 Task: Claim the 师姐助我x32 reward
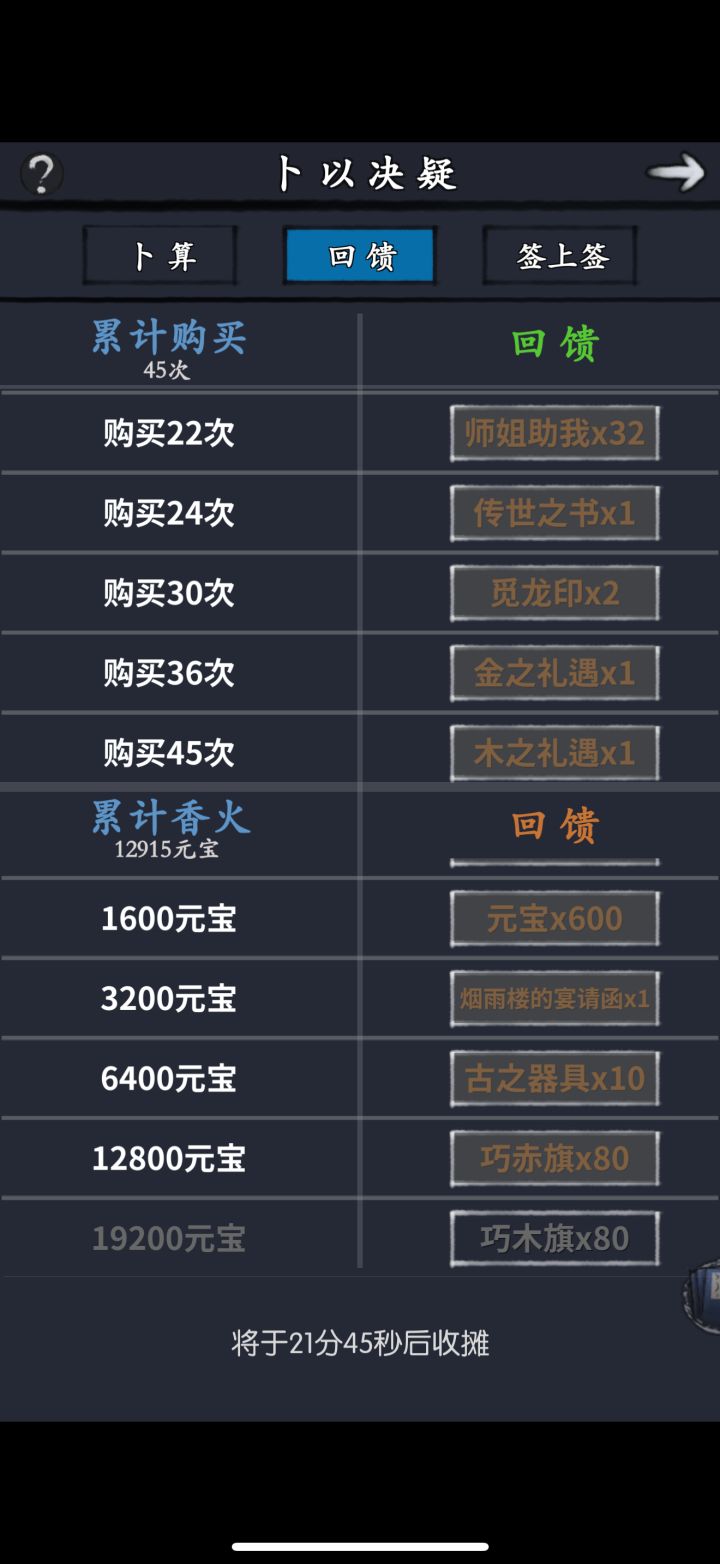pyautogui.click(x=554, y=432)
